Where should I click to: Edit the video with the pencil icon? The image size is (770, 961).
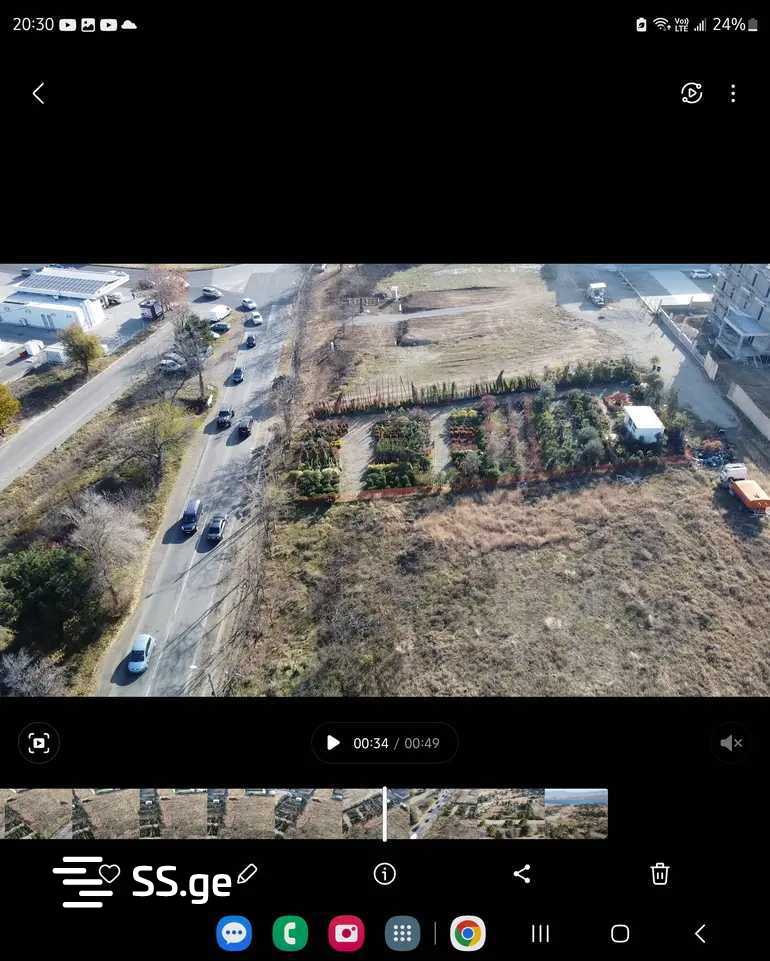point(247,874)
